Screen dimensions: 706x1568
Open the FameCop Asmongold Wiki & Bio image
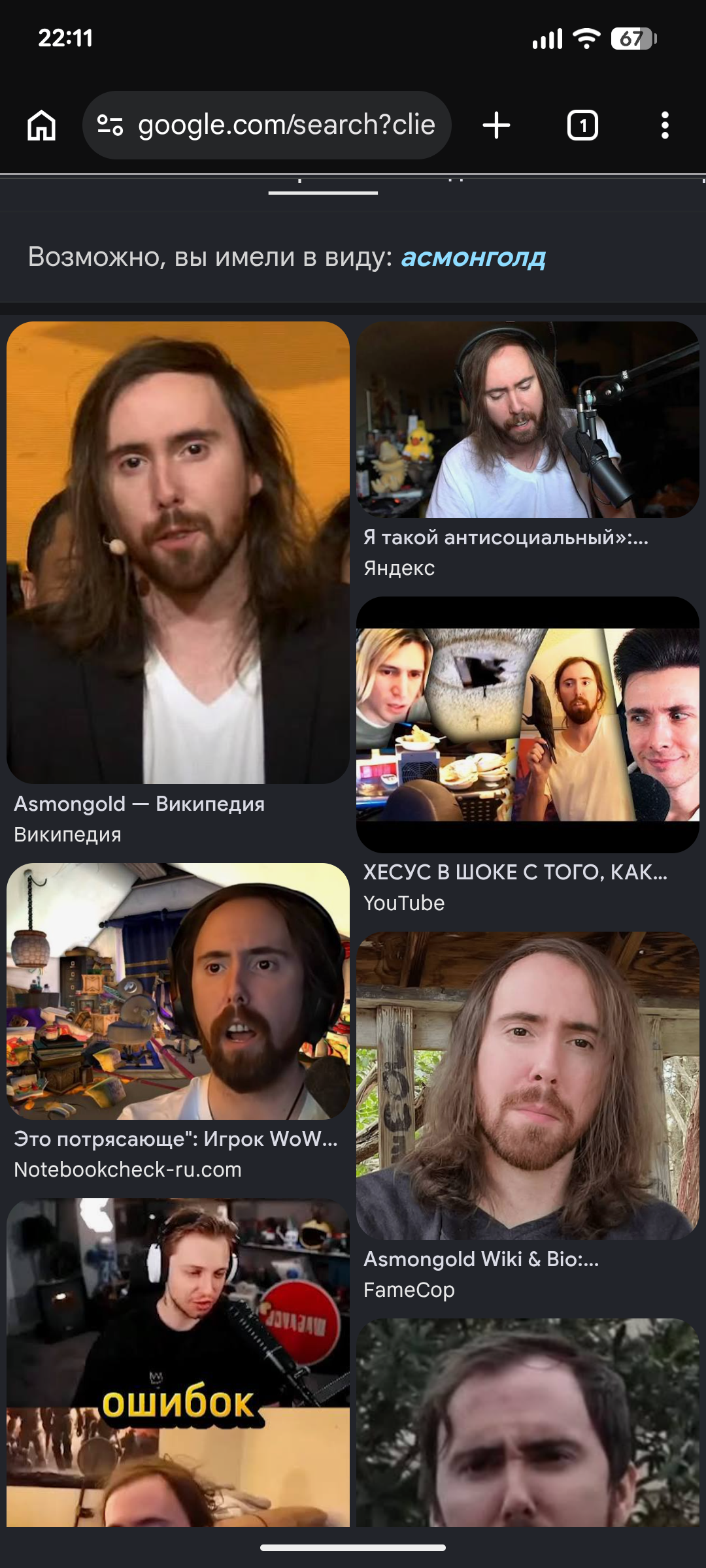point(528,1086)
